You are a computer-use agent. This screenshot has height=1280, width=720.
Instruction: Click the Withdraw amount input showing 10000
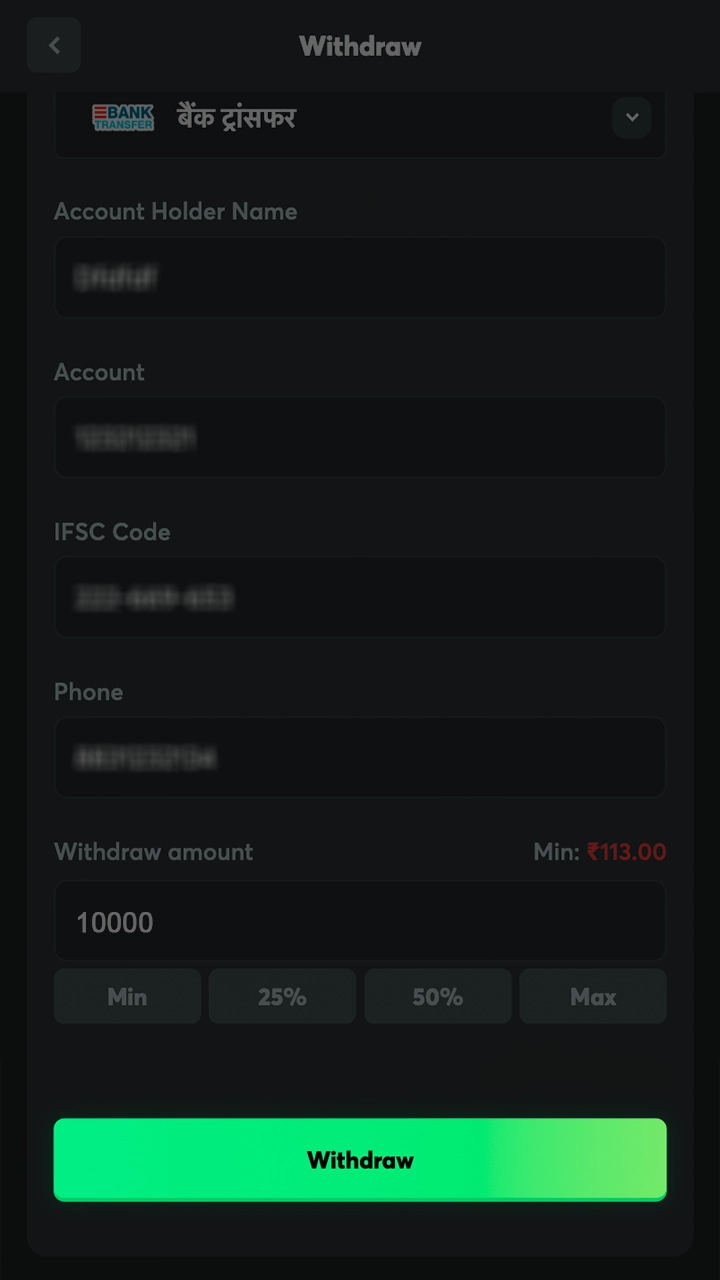tap(360, 922)
